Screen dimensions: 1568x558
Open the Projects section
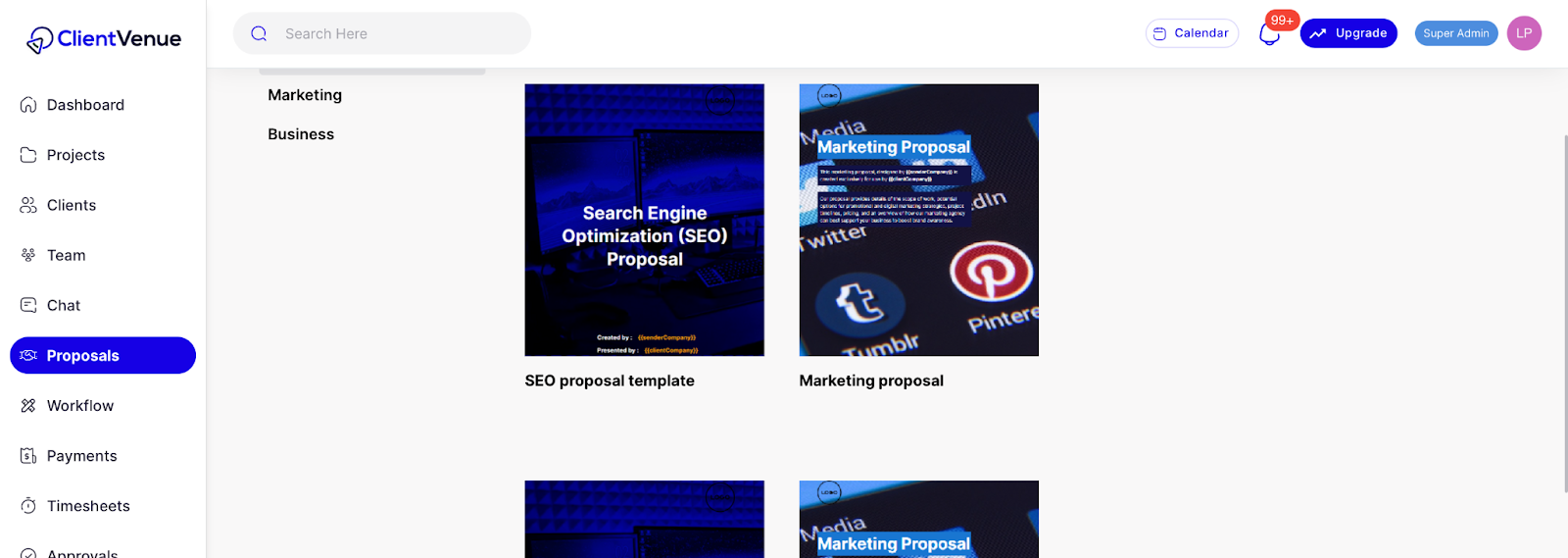click(75, 155)
